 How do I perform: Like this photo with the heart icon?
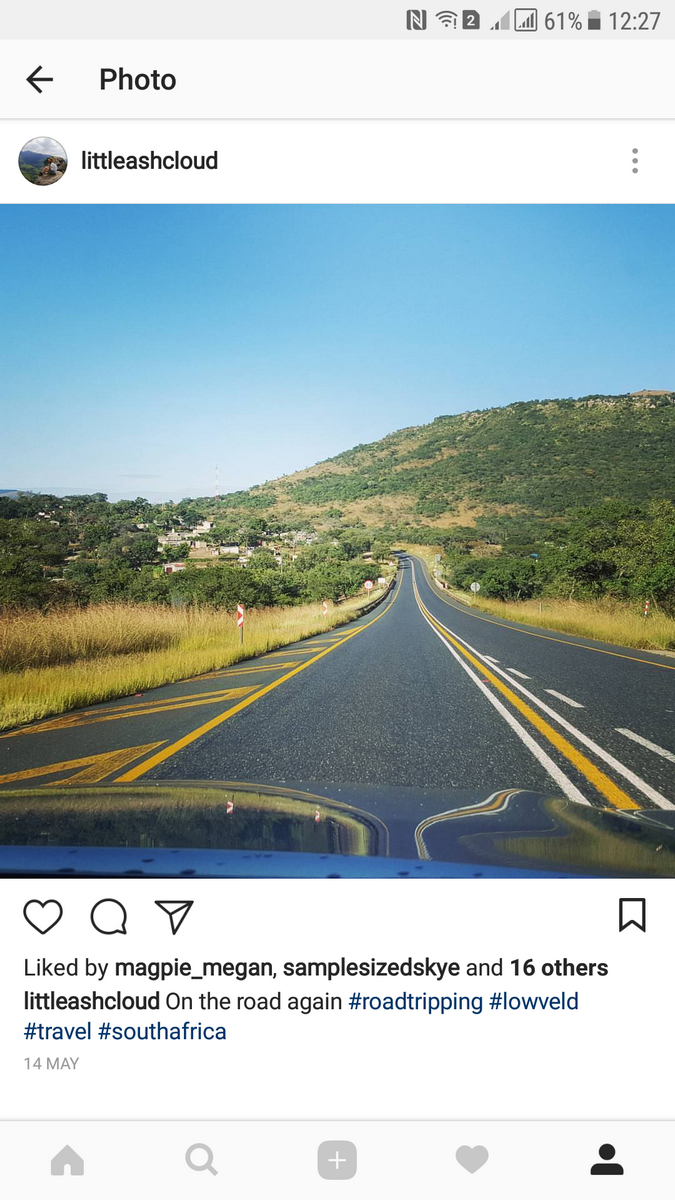tap(43, 916)
